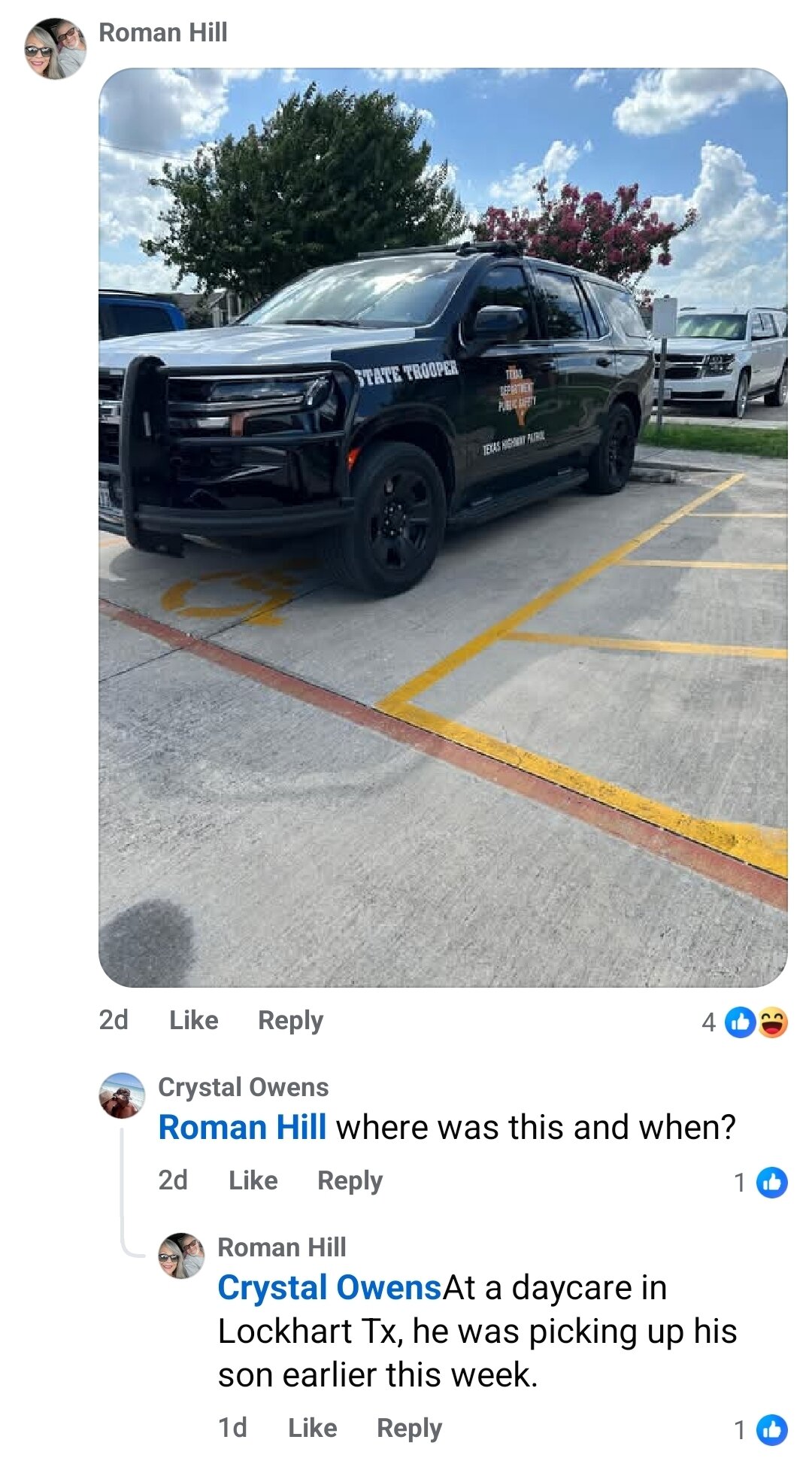View likes on Crystal Owens' comment
The height and width of the screenshot is (1467, 812).
click(761, 1183)
